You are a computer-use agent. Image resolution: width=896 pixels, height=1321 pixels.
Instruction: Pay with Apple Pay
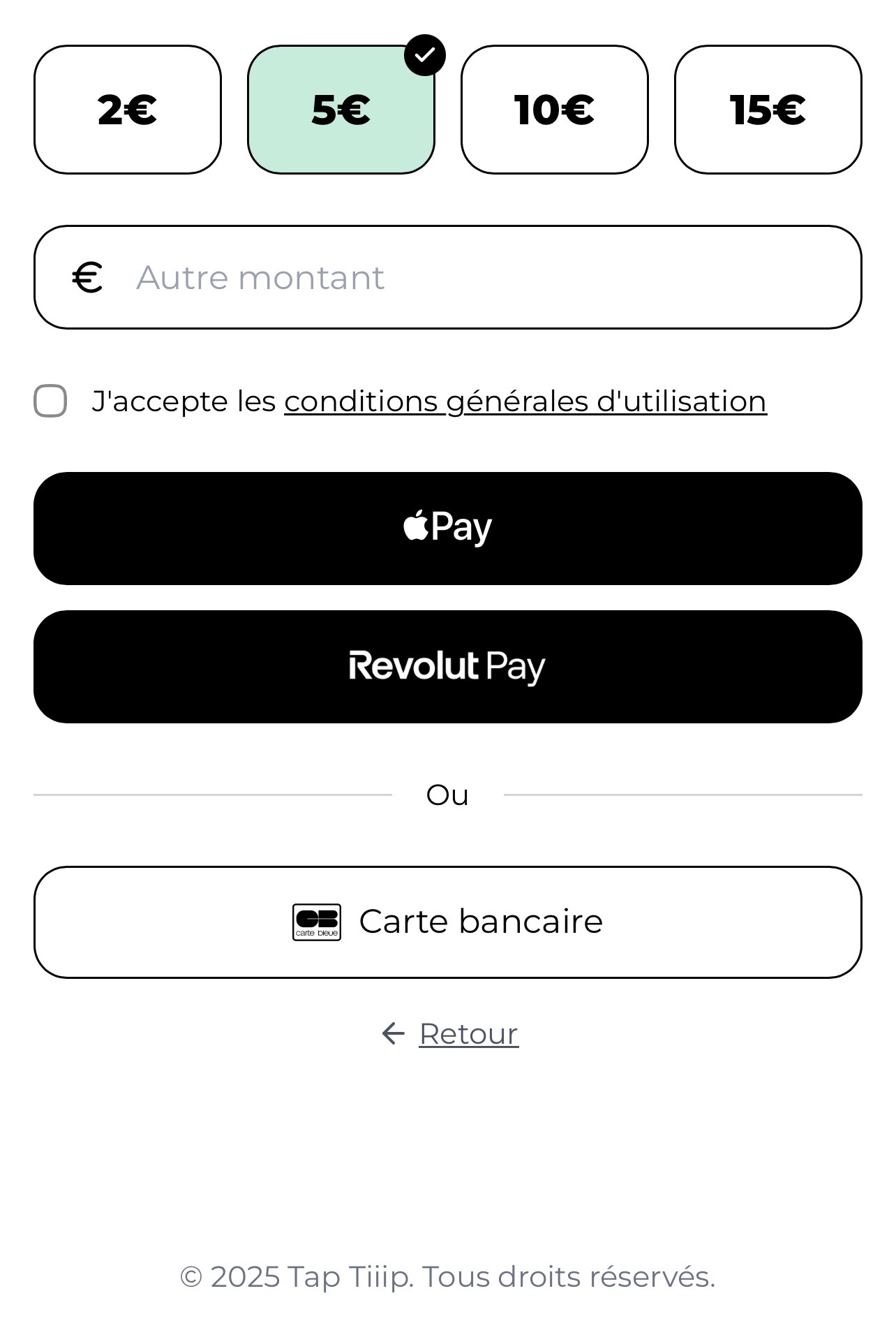[x=448, y=529]
